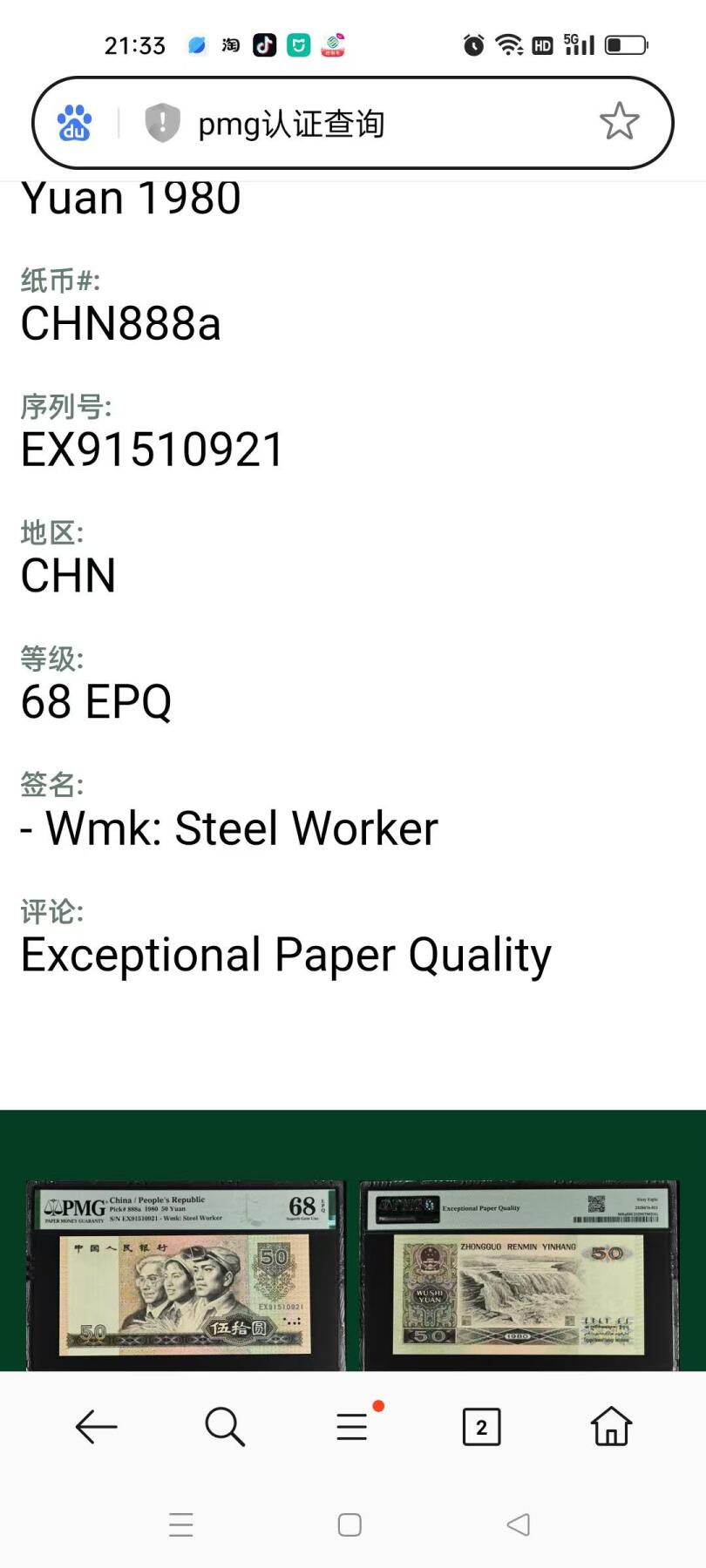This screenshot has width=706, height=1568.
Task: Show the 2 open browser tabs
Action: [481, 1427]
